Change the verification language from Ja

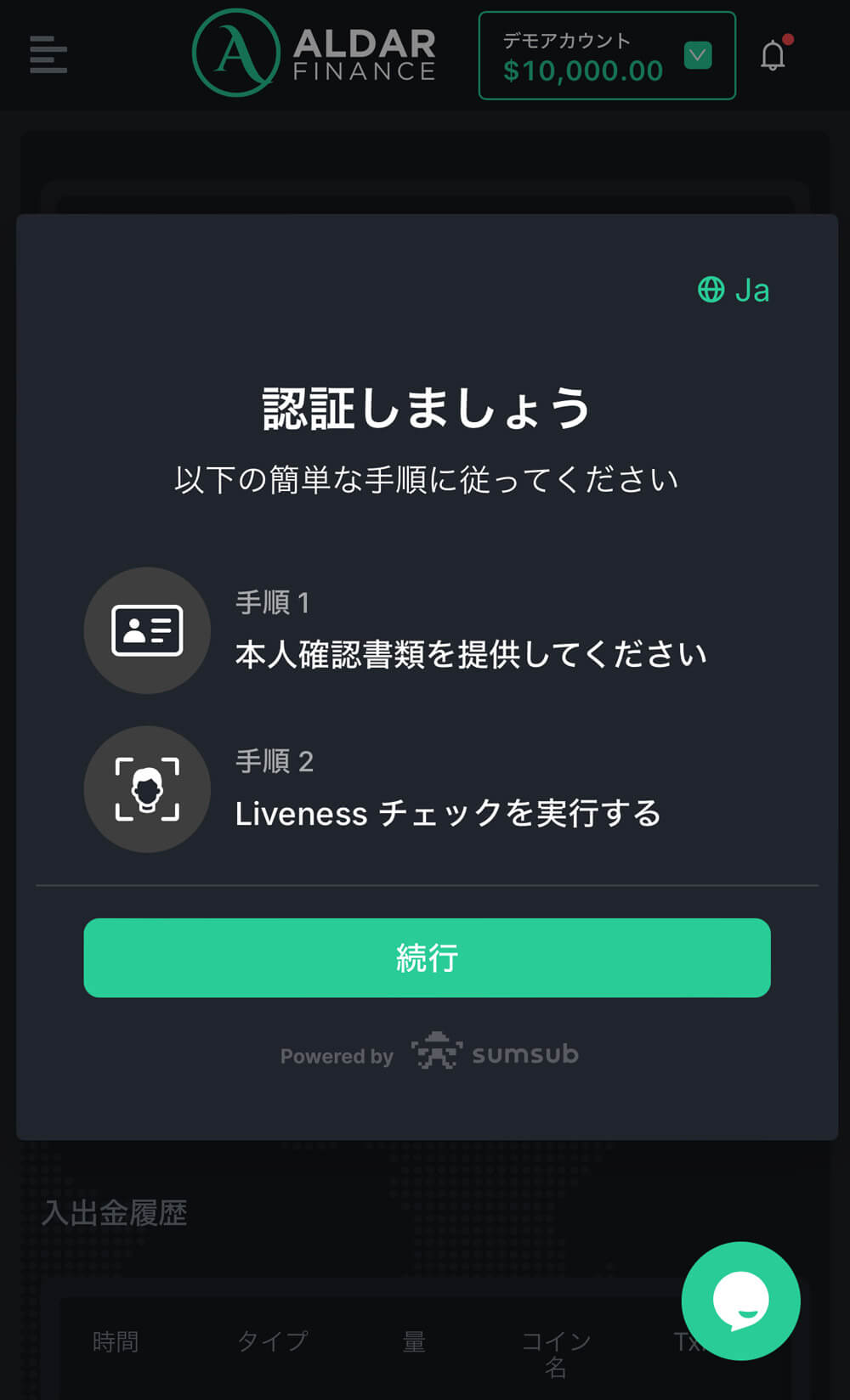pyautogui.click(x=734, y=291)
